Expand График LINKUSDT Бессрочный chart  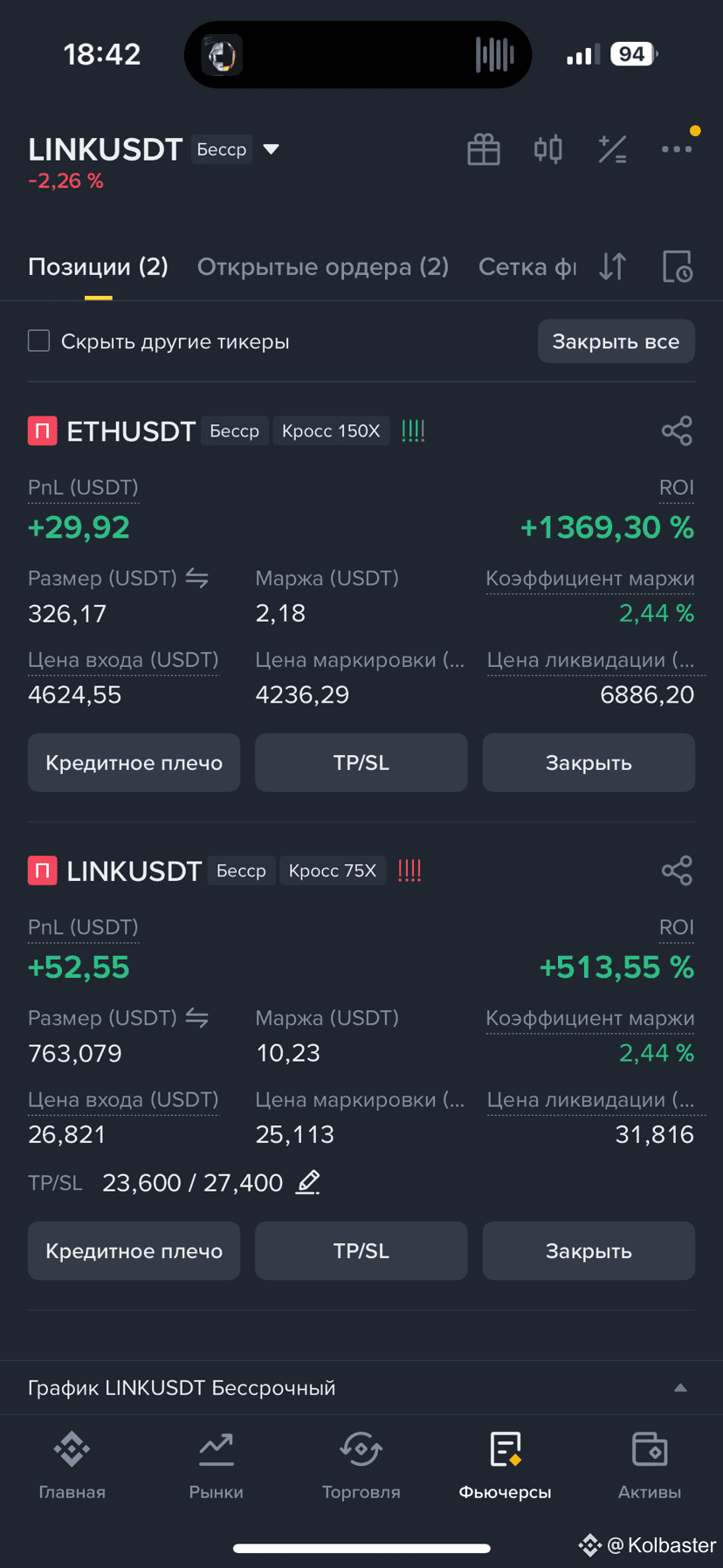coord(361,1387)
